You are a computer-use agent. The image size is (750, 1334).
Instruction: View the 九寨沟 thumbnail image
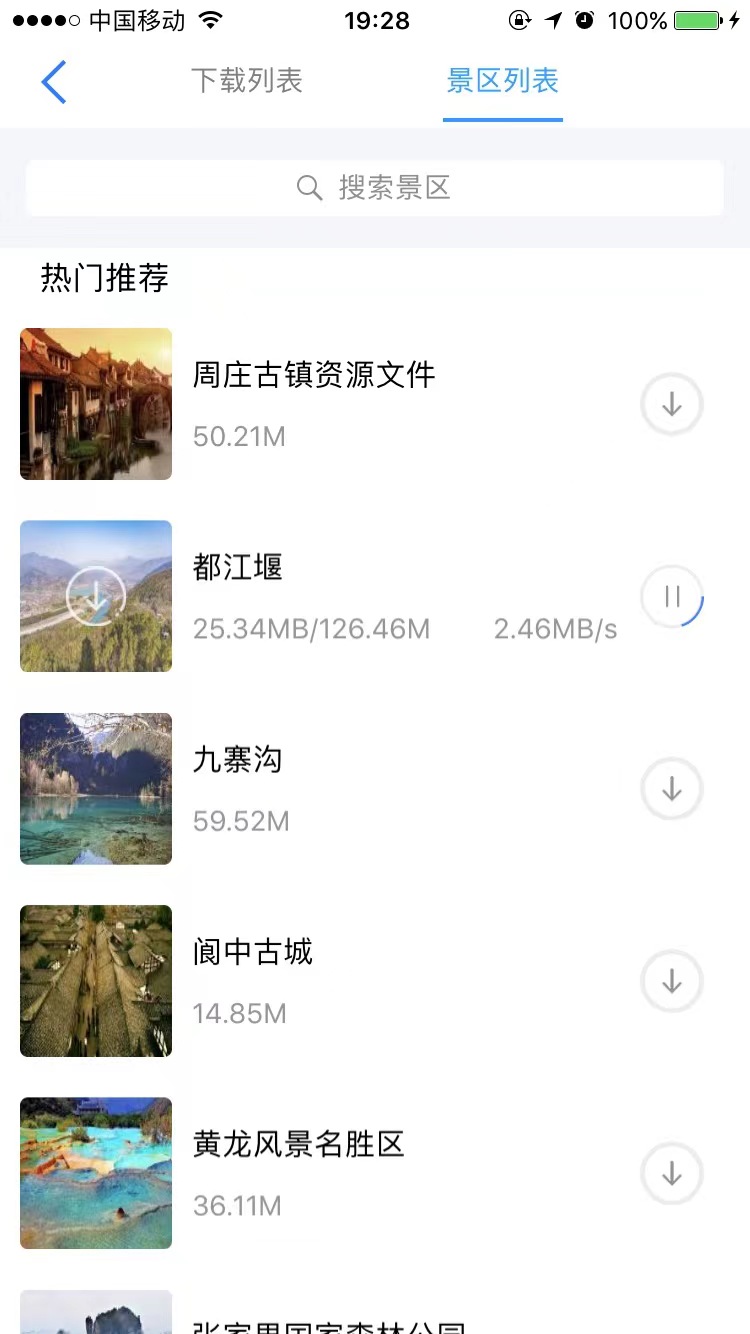click(96, 789)
